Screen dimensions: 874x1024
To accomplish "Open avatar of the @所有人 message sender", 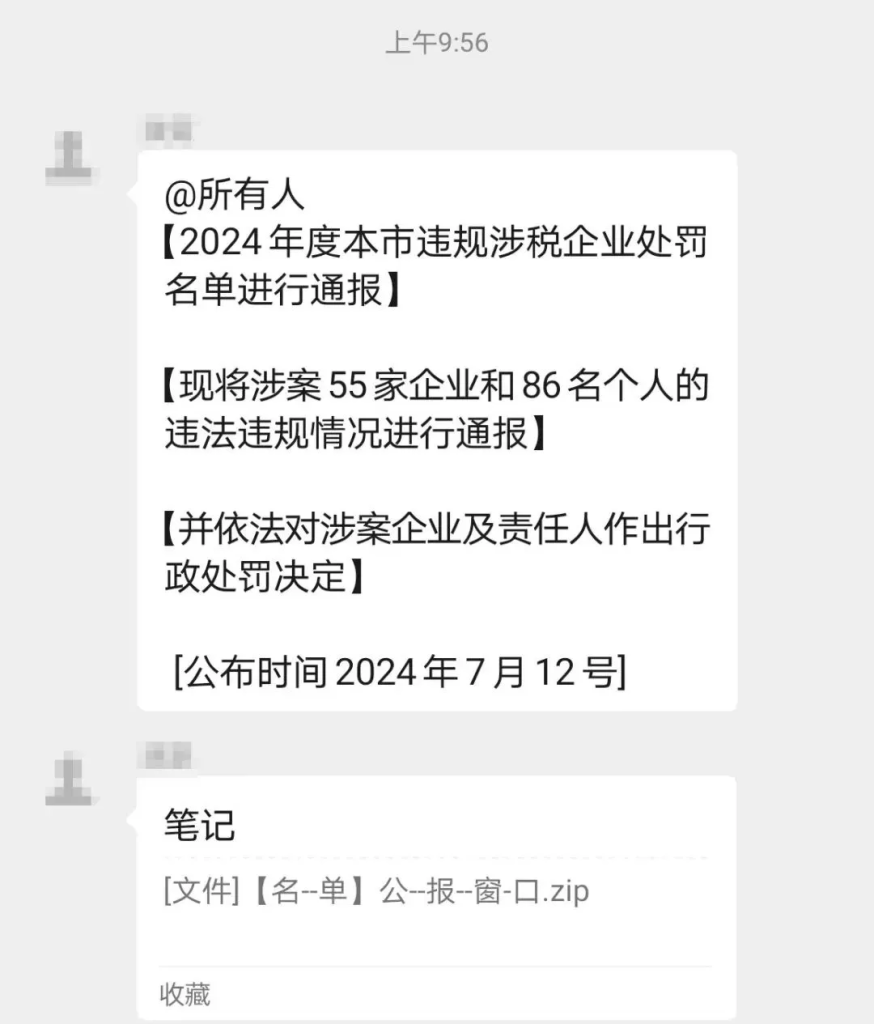I will (x=70, y=154).
